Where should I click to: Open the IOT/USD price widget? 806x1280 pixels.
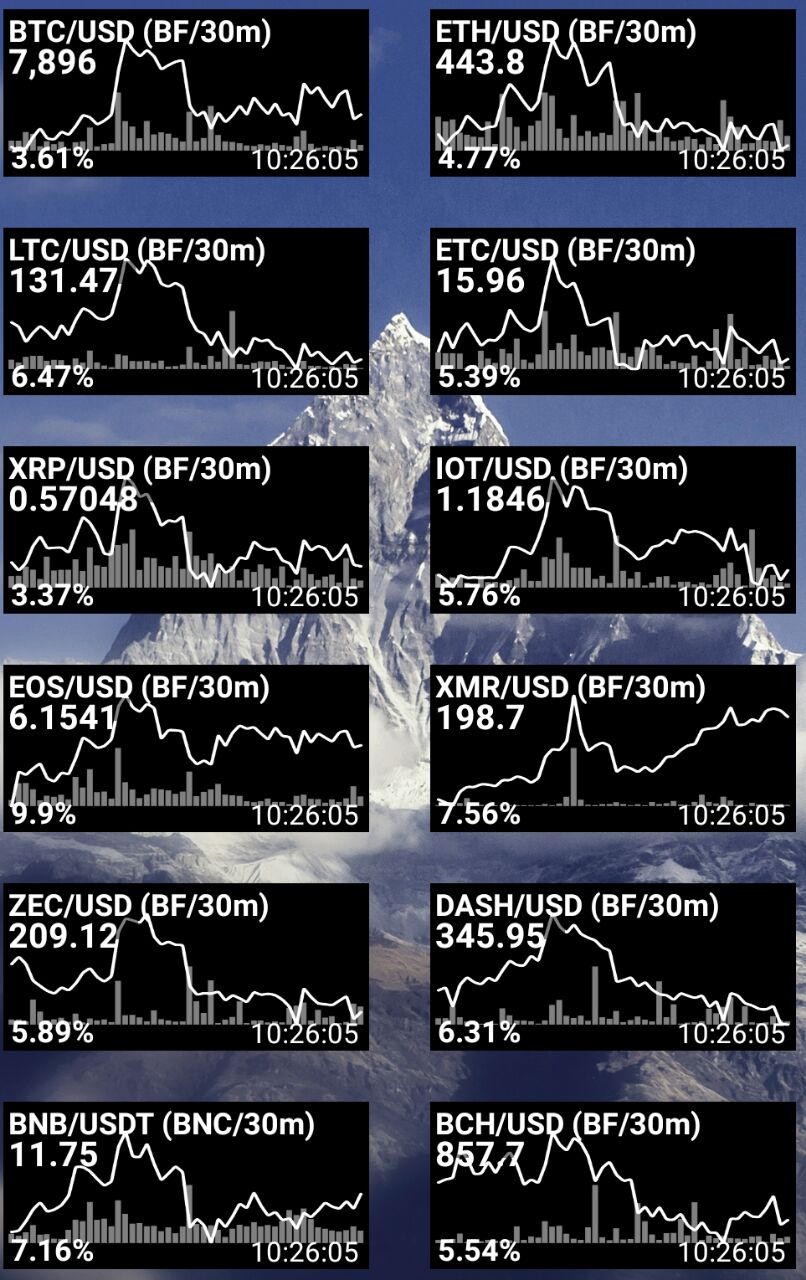point(615,529)
